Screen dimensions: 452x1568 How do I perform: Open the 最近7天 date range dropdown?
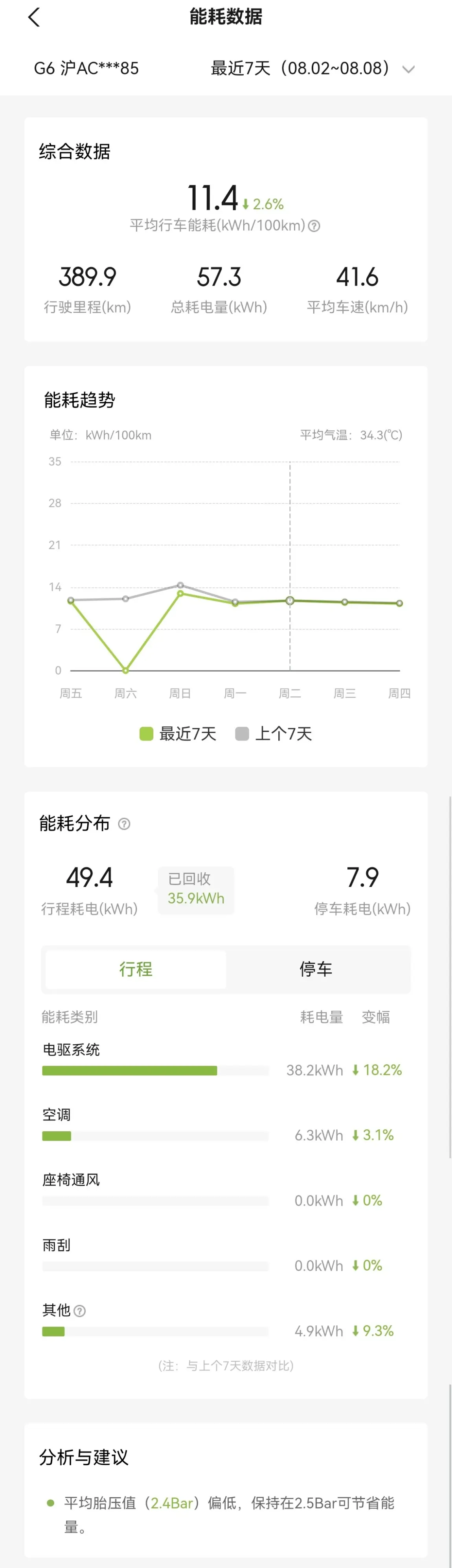coord(313,68)
